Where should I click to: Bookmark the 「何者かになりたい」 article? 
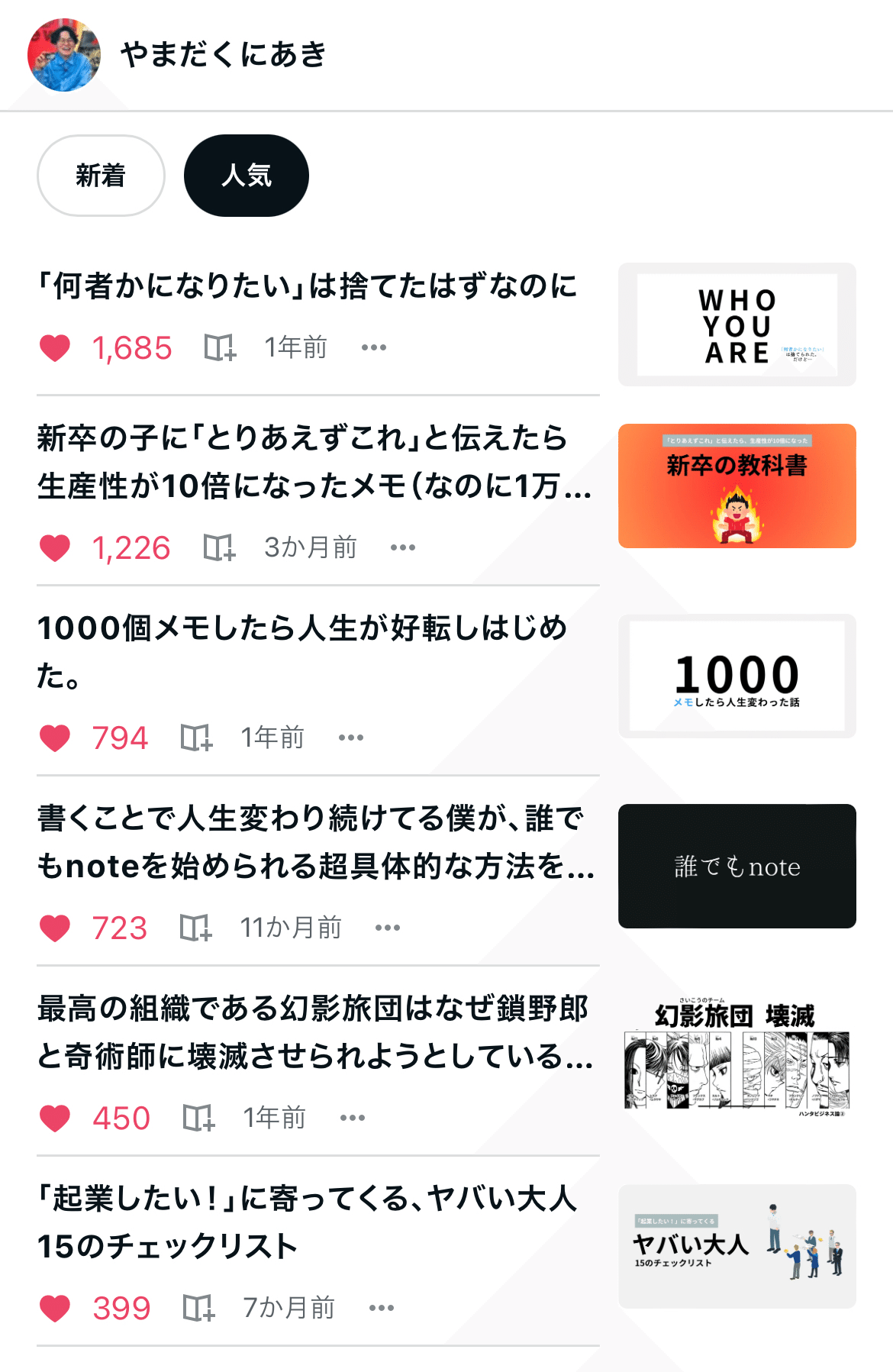220,348
